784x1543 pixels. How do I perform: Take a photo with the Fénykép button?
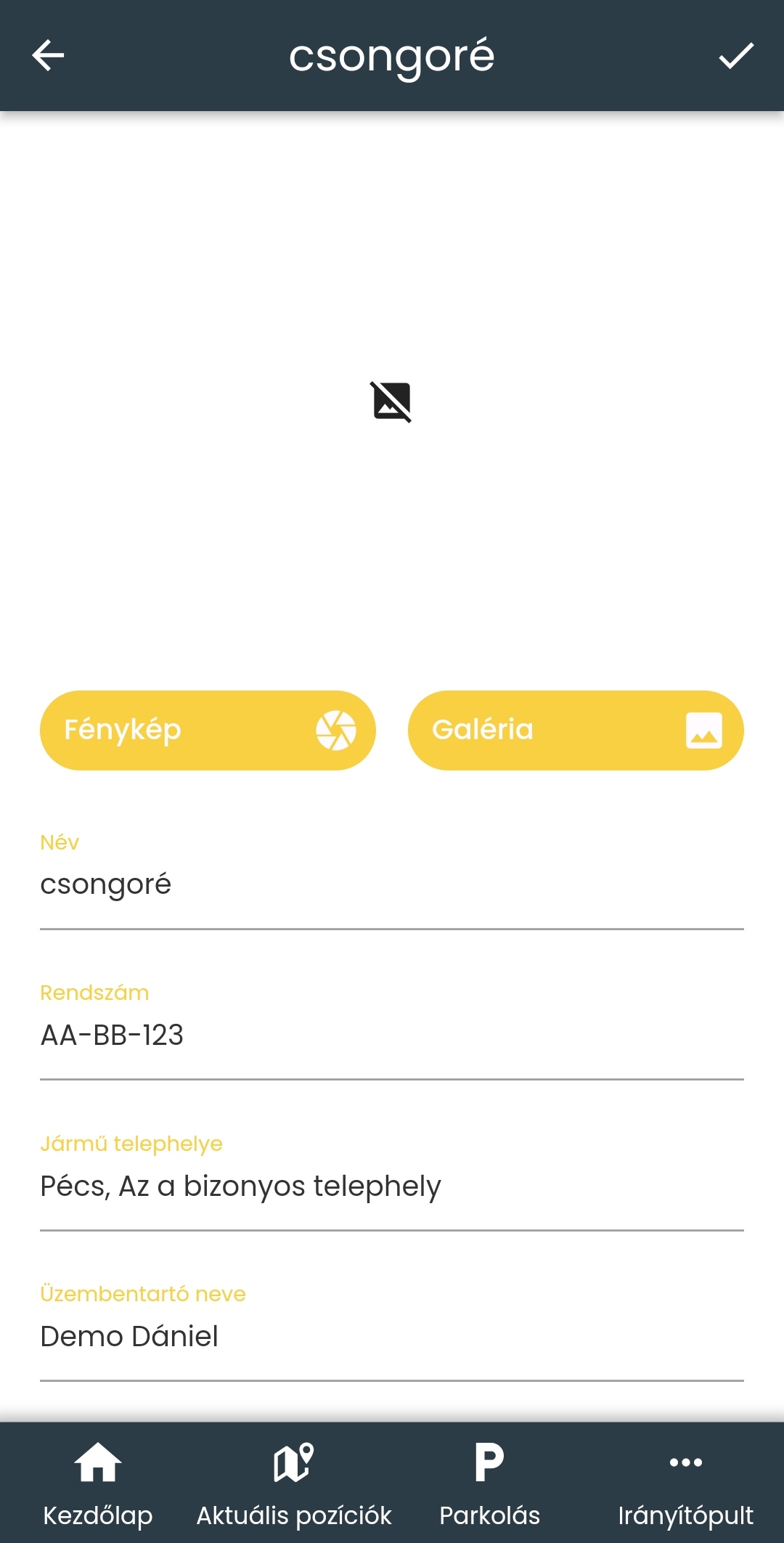click(208, 730)
